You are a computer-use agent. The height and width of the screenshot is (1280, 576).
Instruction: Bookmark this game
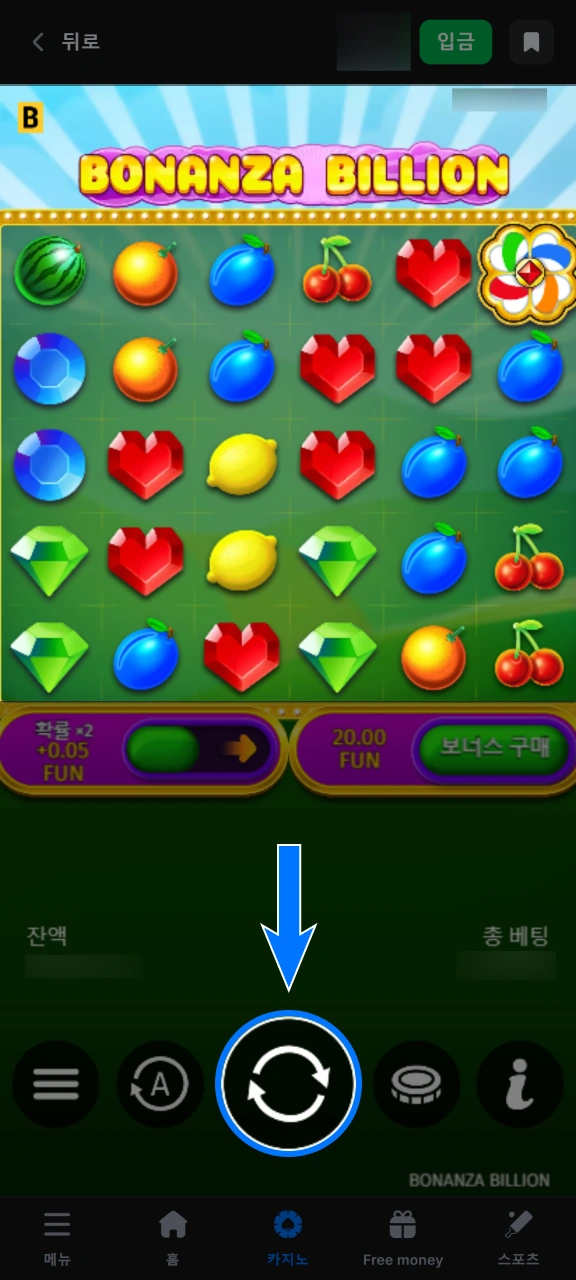[532, 42]
